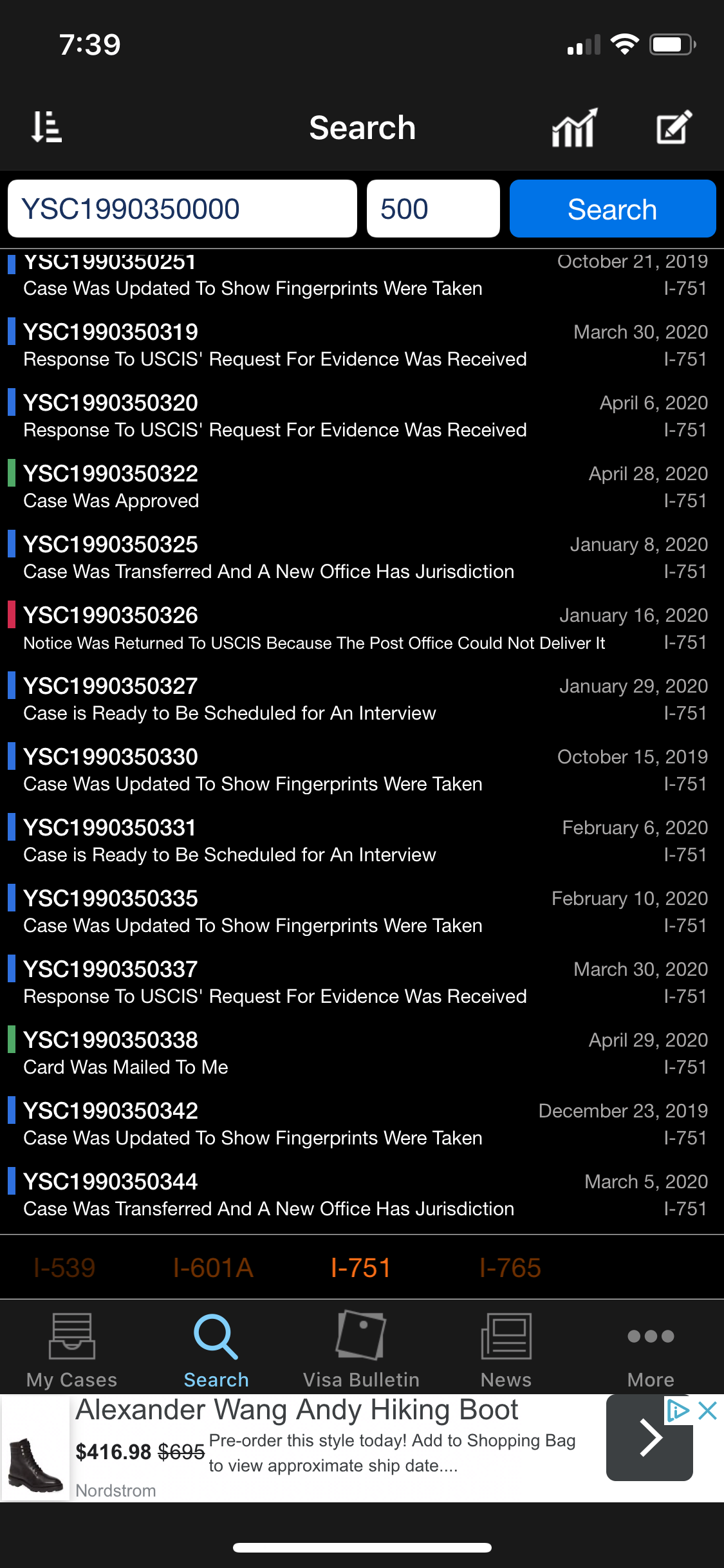Image resolution: width=724 pixels, height=1568 pixels.
Task: Filter results by form I-765
Action: [510, 1268]
